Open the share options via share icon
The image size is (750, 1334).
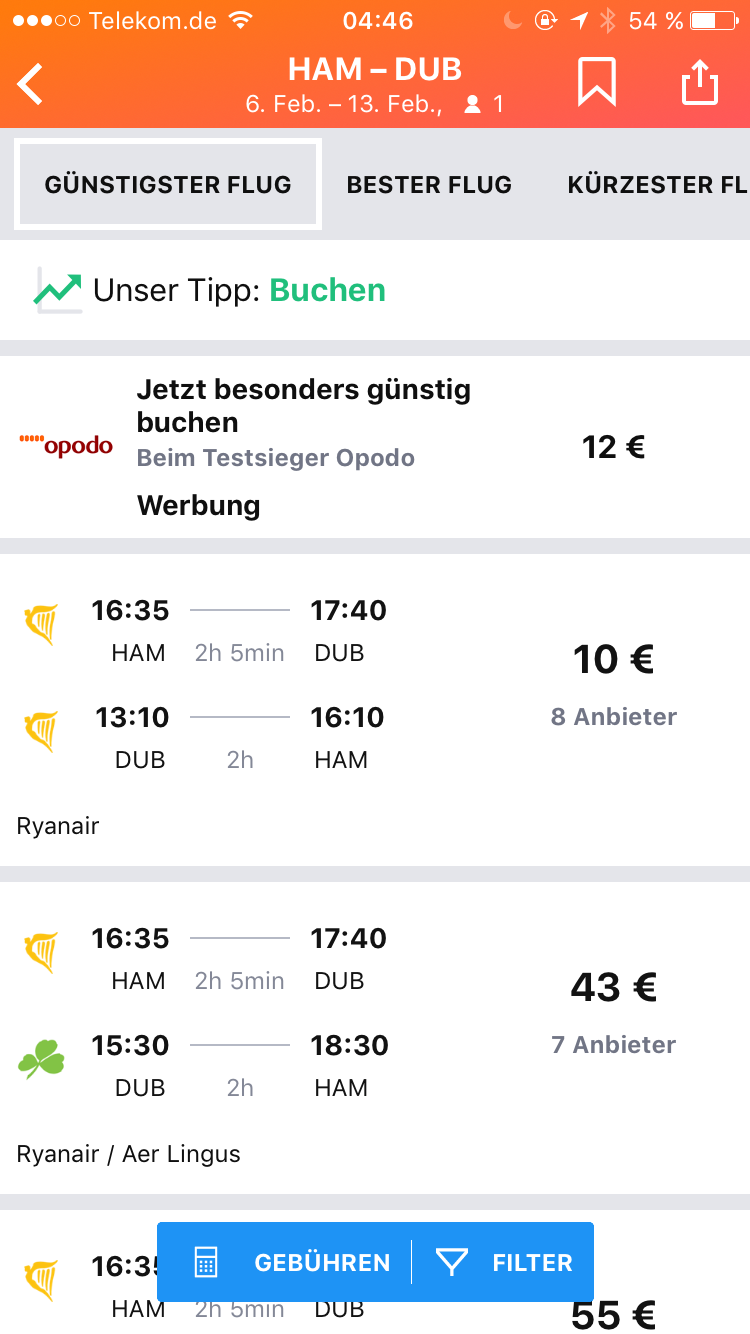point(700,84)
